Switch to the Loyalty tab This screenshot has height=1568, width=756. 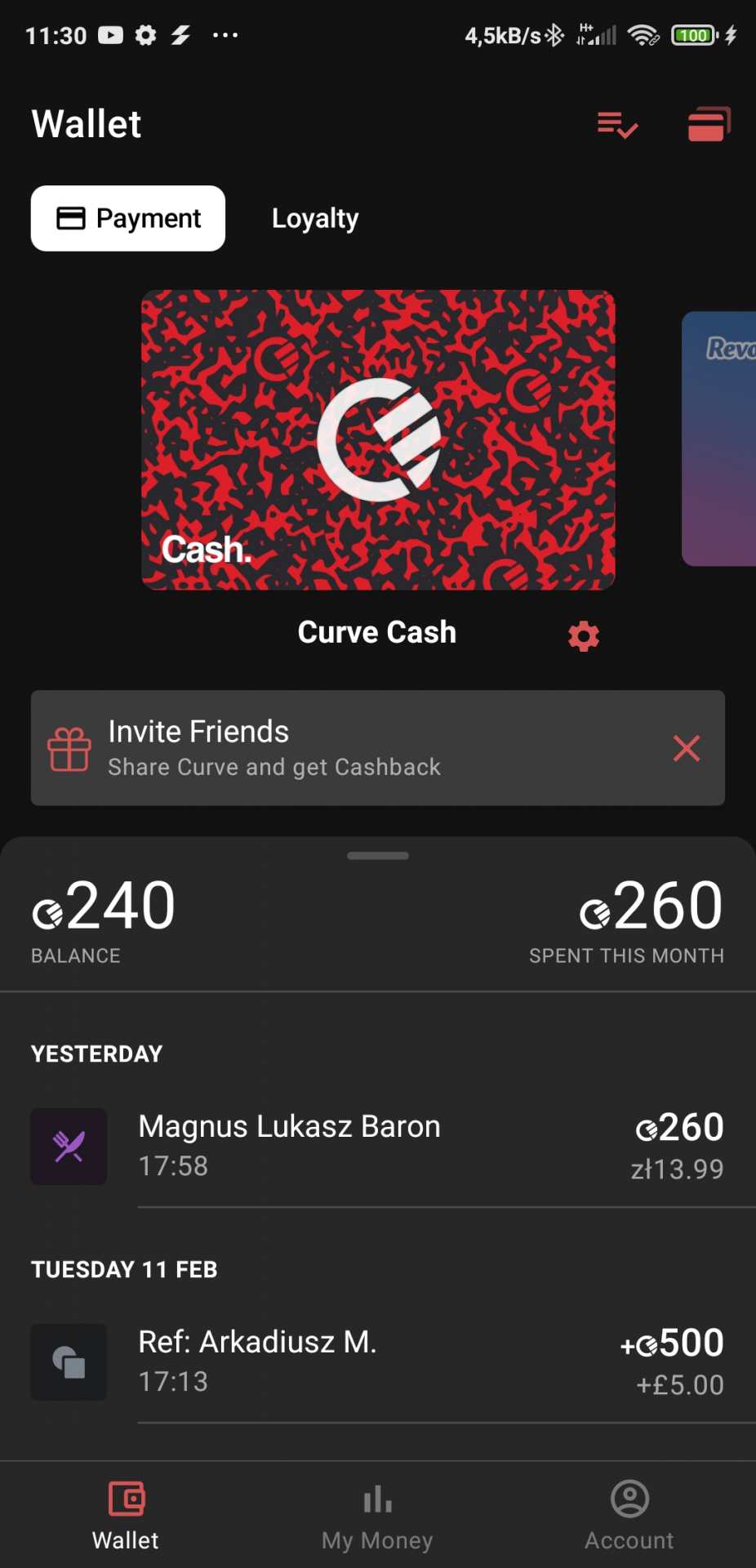315,219
